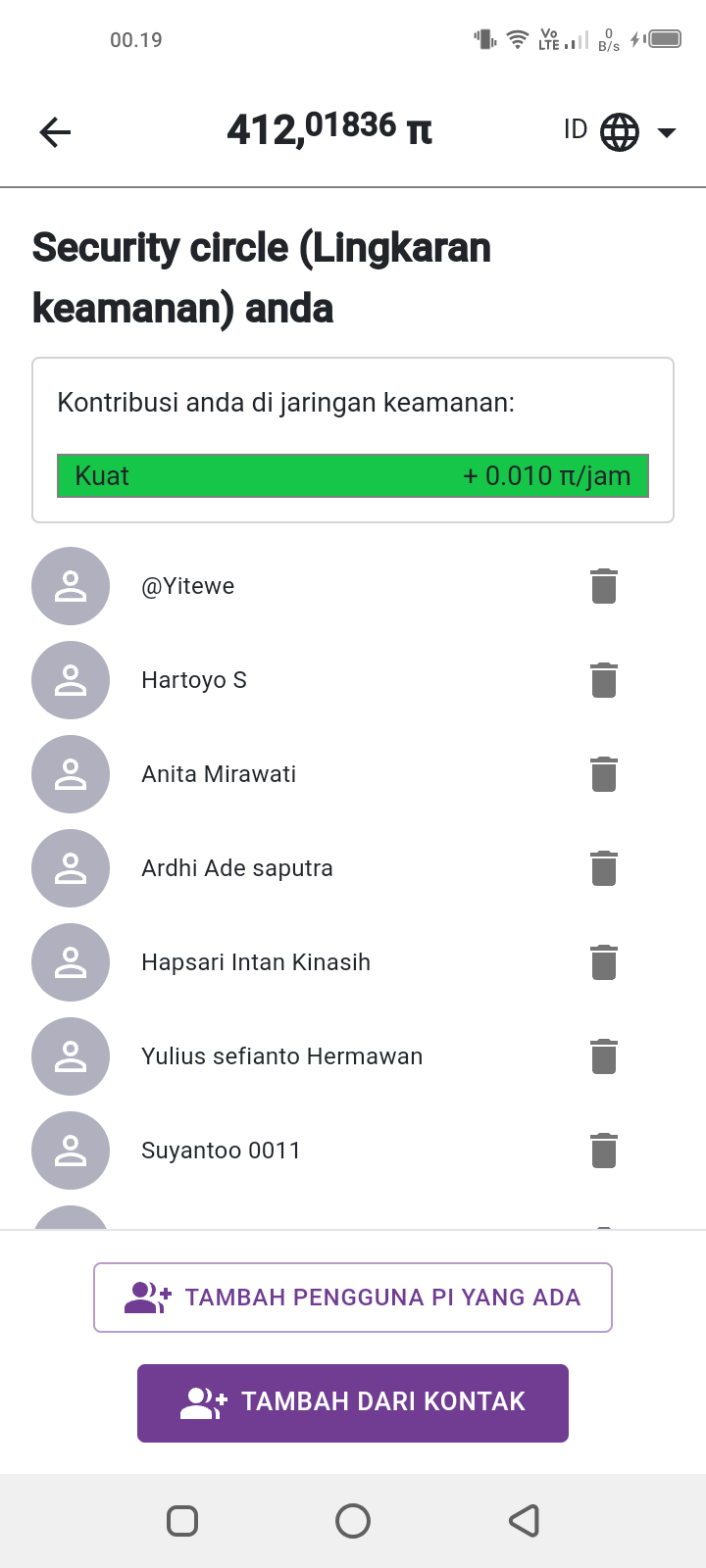
Task: Go to the system home screen
Action: pos(353,1521)
